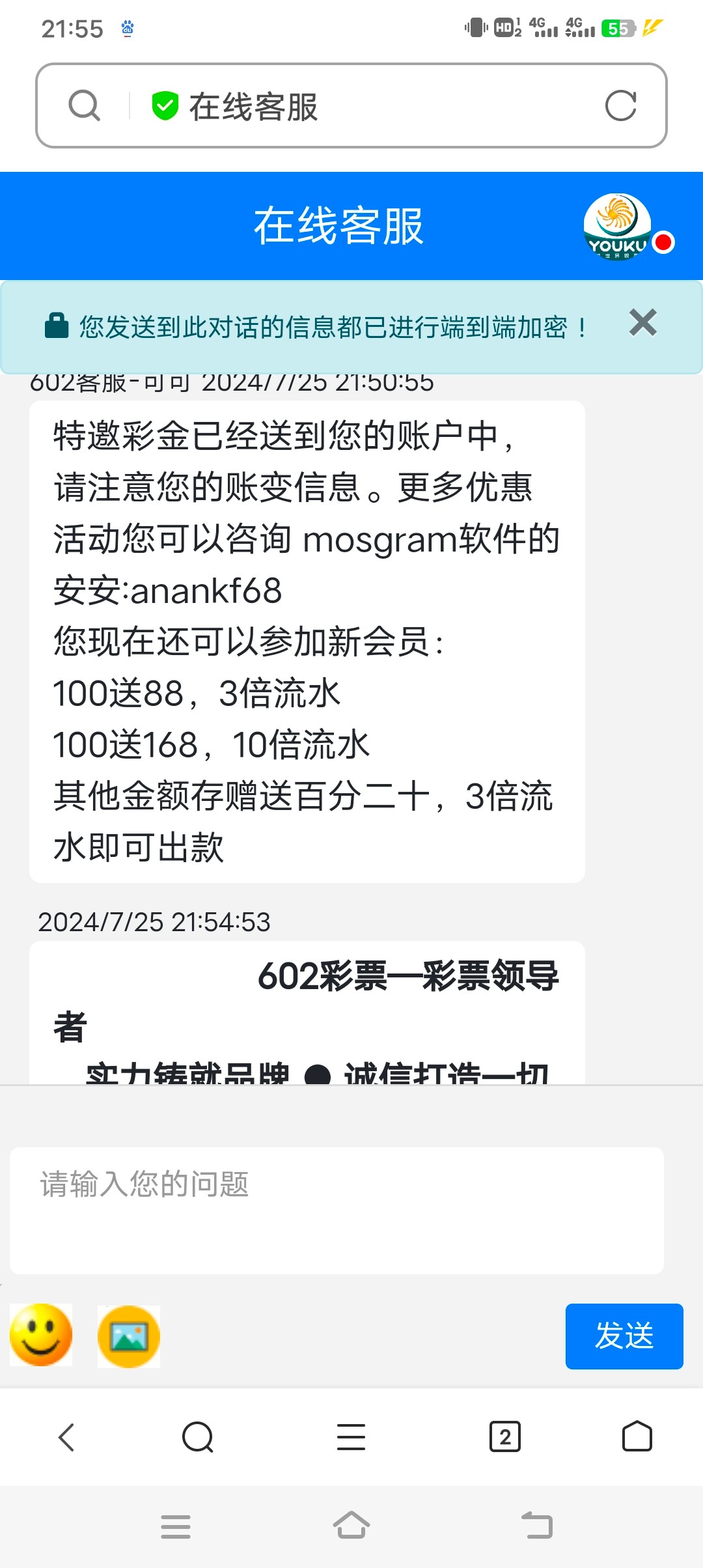Screen dimensions: 703x1568
Task: Go back using the browser back arrow
Action: pos(66,1436)
